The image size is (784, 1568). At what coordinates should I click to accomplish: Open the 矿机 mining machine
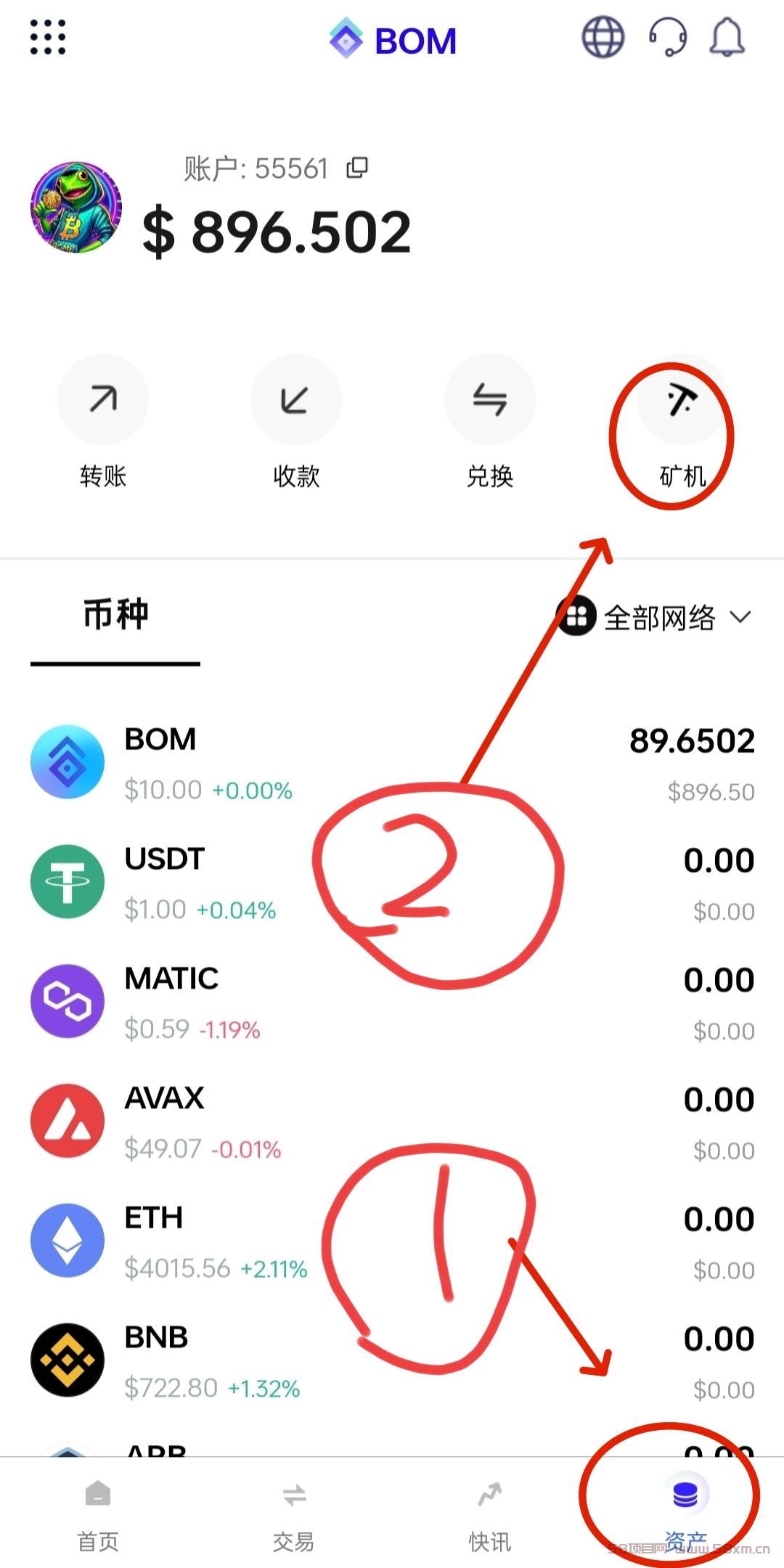click(682, 422)
